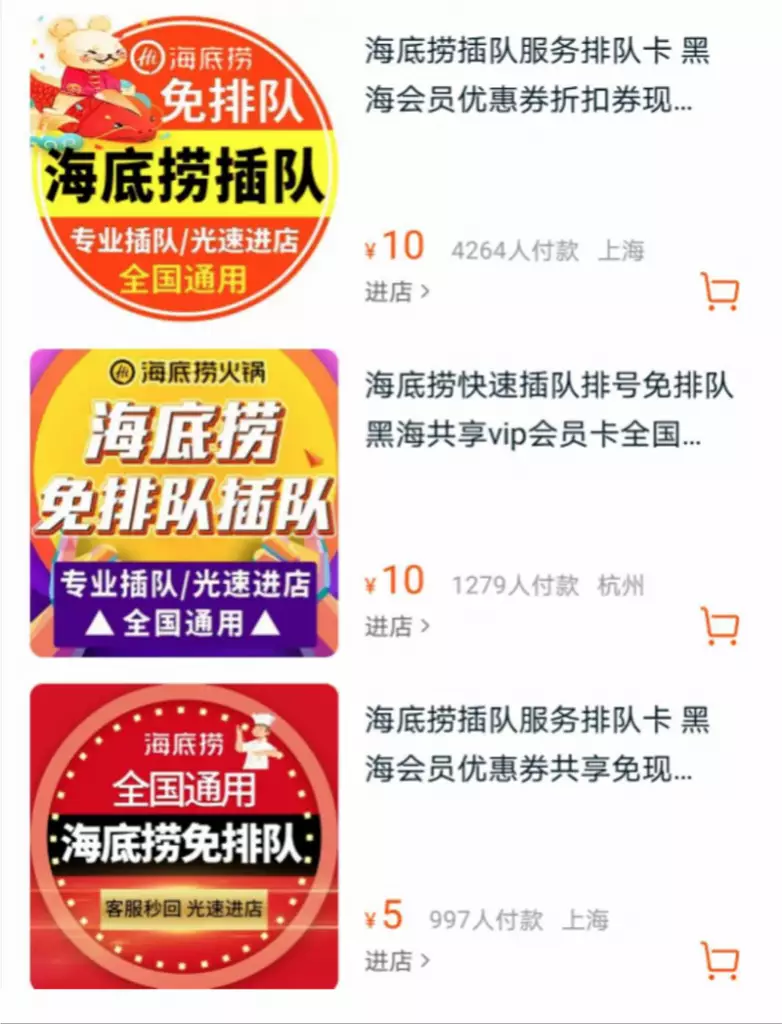This screenshot has width=782, height=1024.
Task: Enter the shop of the 4264人付款 listing
Action: click(397, 292)
